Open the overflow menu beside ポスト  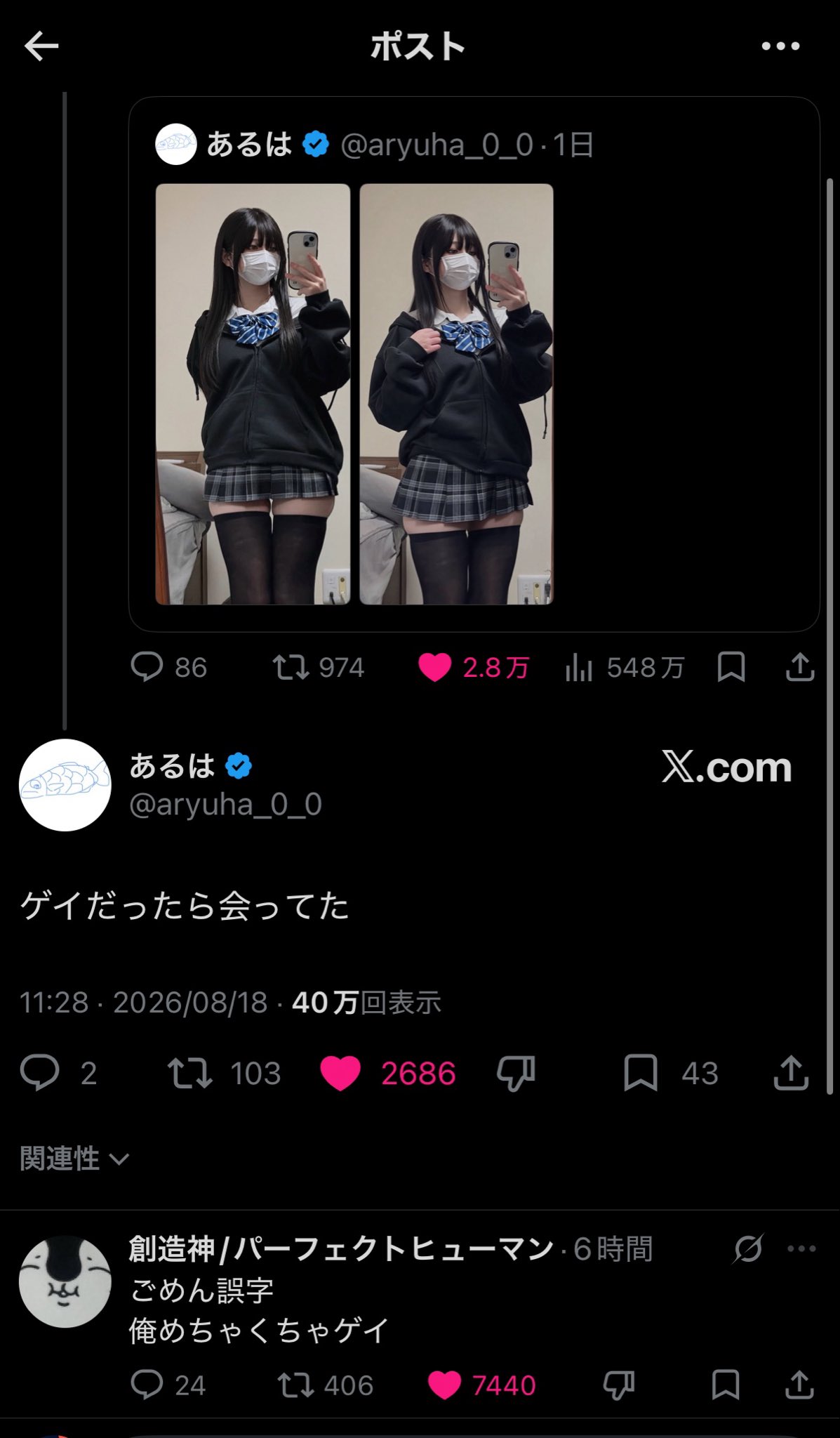point(780,46)
